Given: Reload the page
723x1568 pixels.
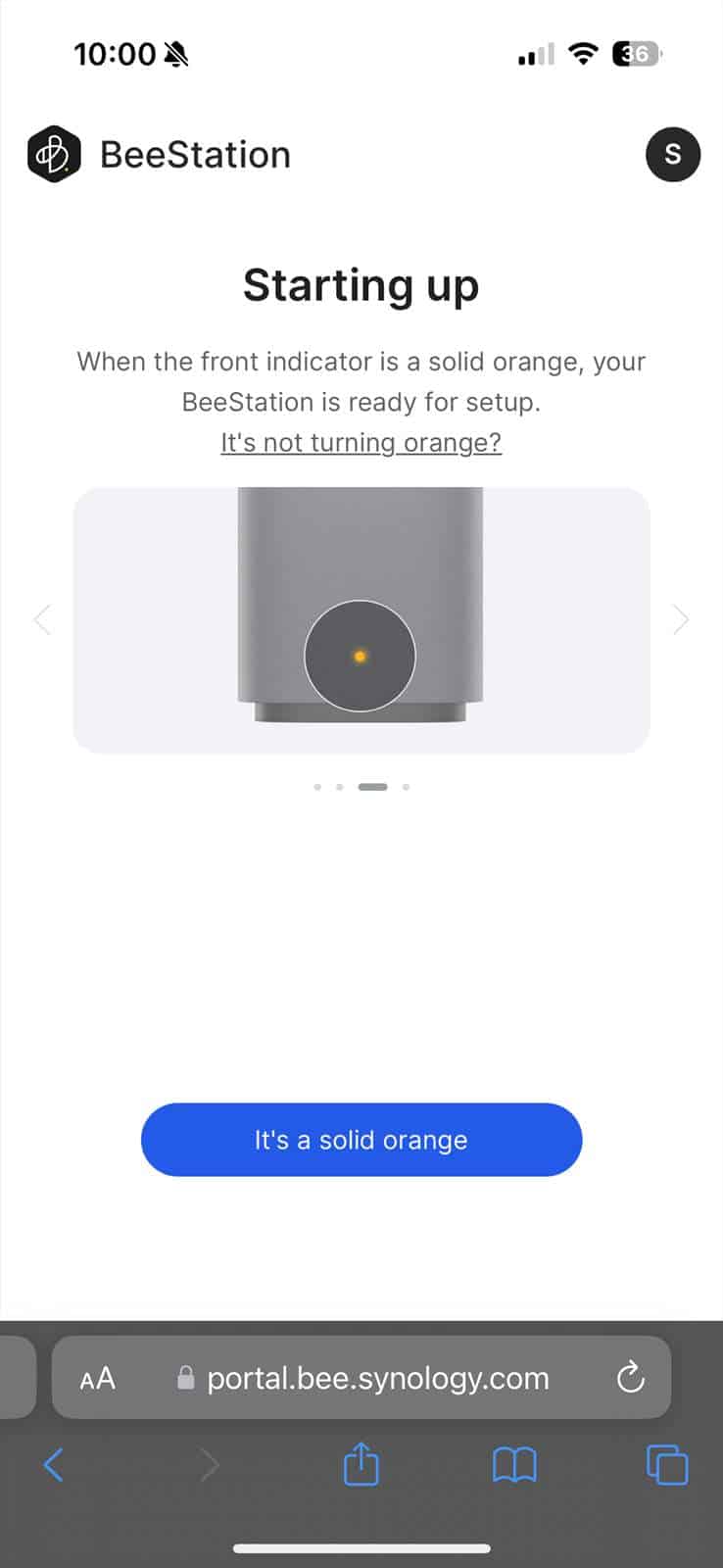Looking at the screenshot, I should pos(630,1378).
